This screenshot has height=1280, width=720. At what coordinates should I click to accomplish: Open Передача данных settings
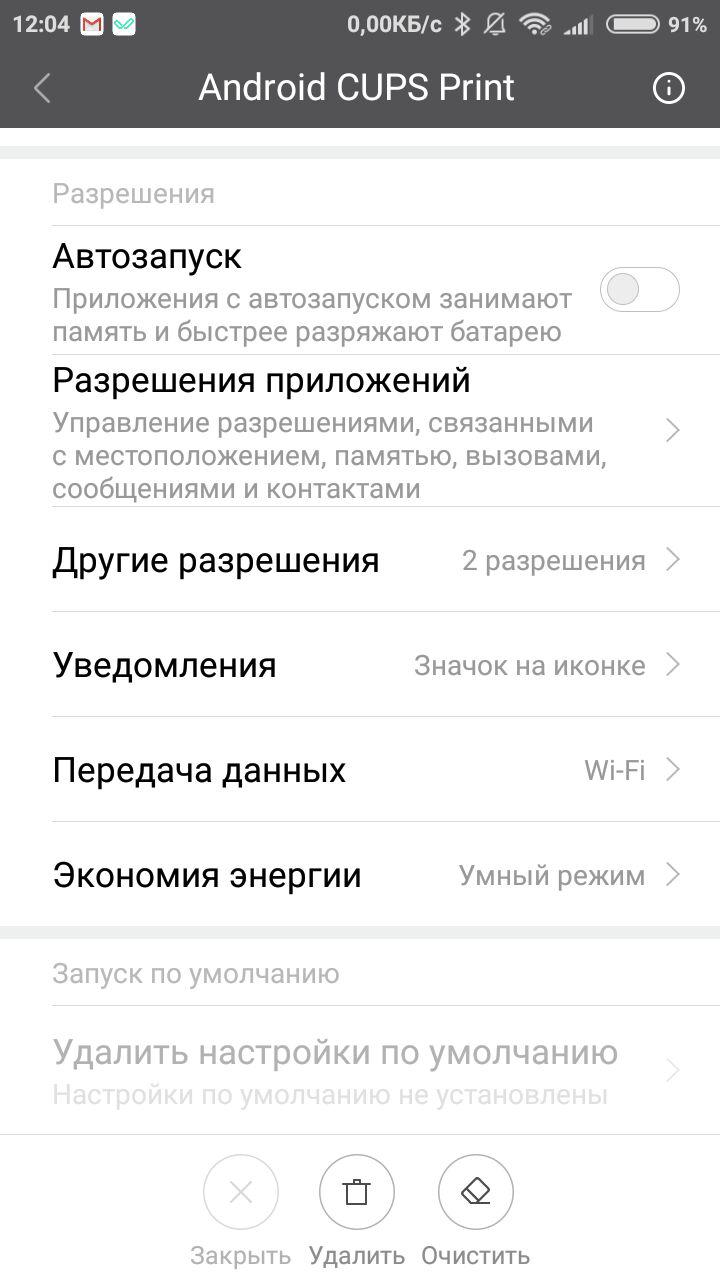(360, 770)
